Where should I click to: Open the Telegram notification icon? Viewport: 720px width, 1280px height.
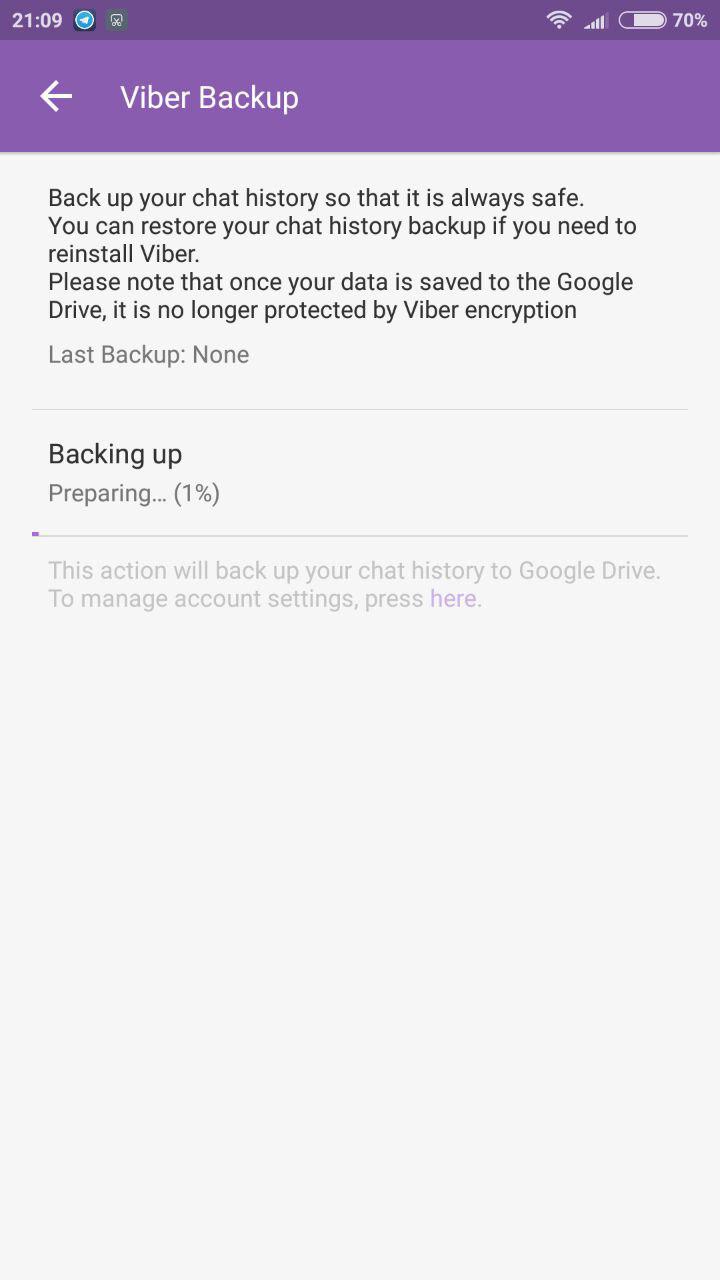(84, 19)
